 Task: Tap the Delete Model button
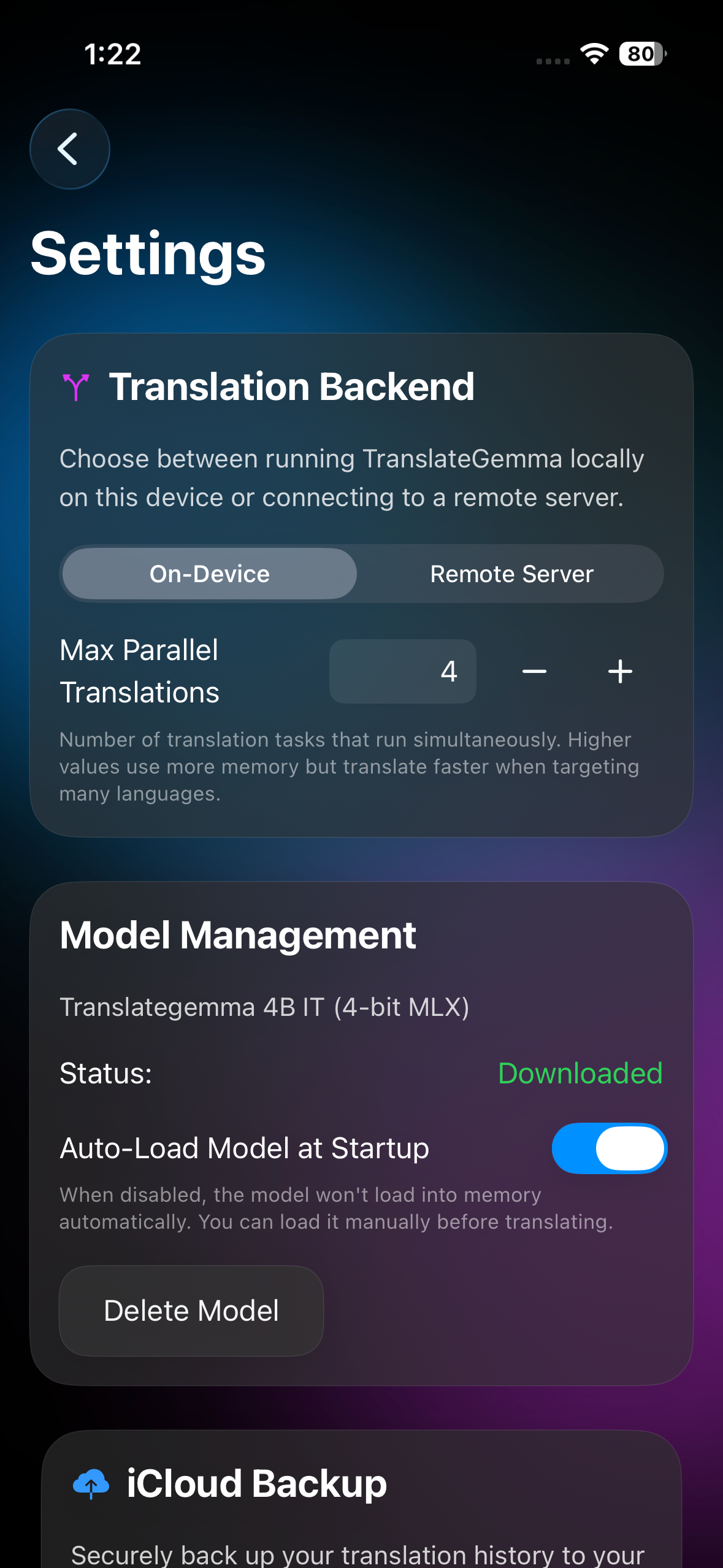click(191, 1310)
